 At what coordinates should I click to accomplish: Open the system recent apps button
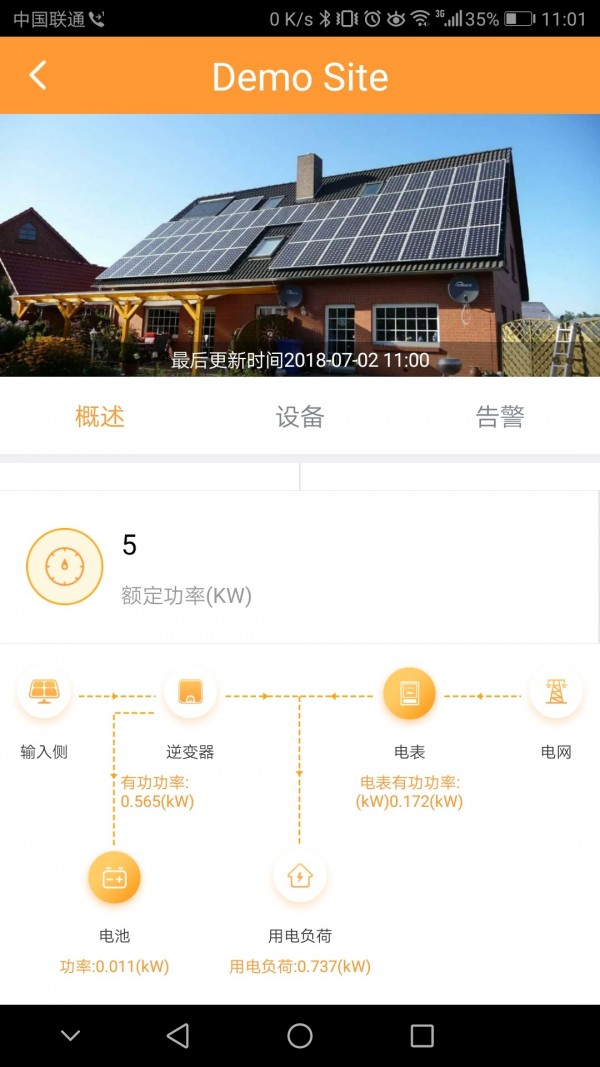(422, 1036)
